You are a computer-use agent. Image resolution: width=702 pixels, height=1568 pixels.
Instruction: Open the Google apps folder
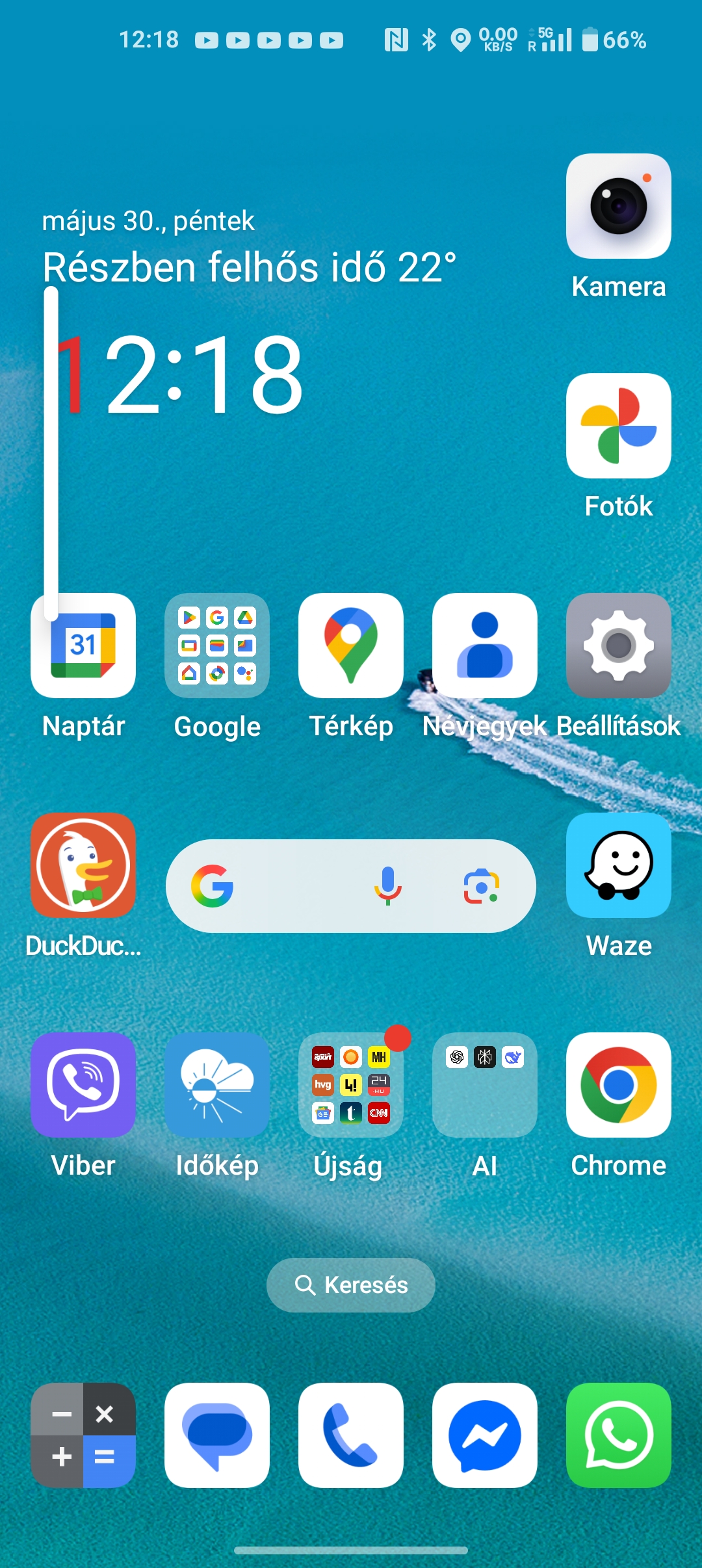[217, 646]
